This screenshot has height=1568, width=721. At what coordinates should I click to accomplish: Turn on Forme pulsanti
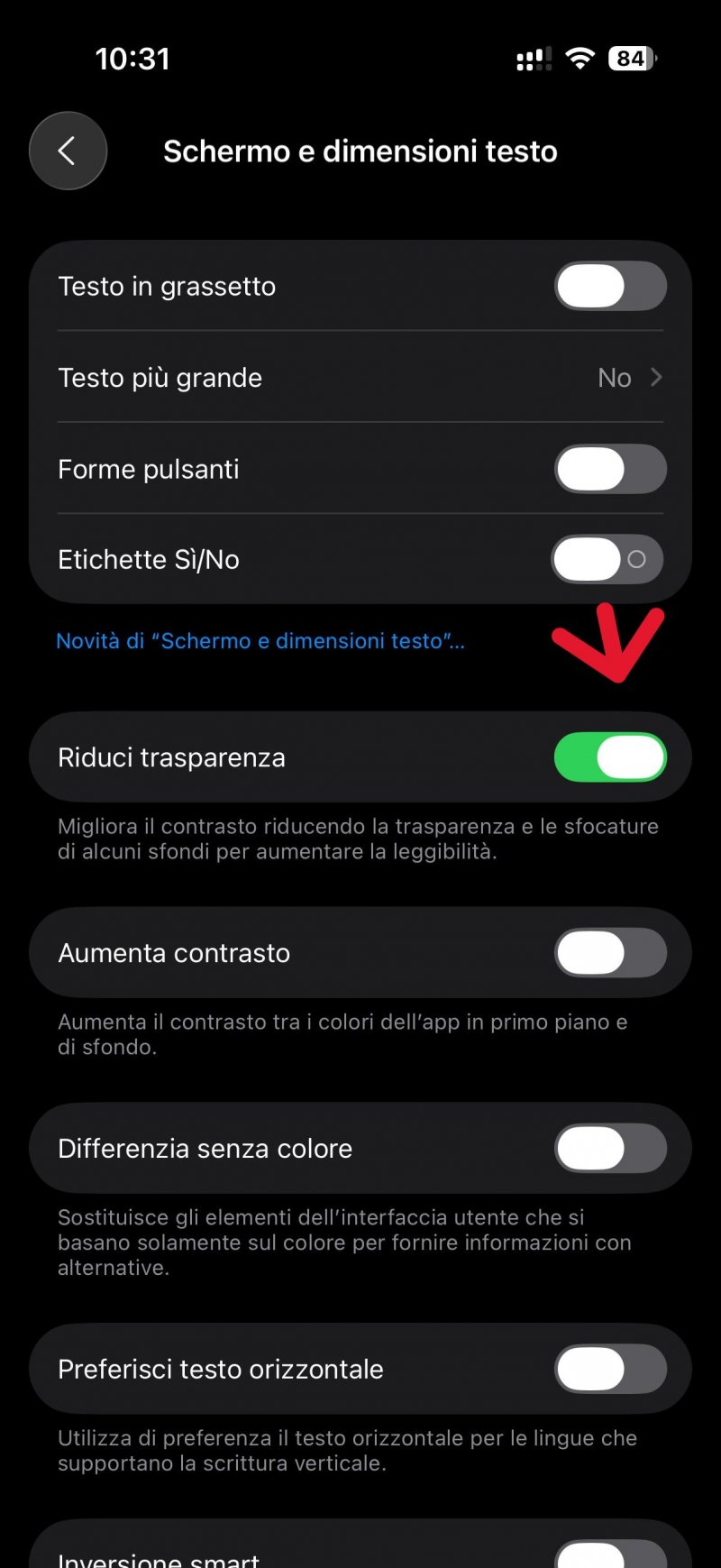click(610, 469)
